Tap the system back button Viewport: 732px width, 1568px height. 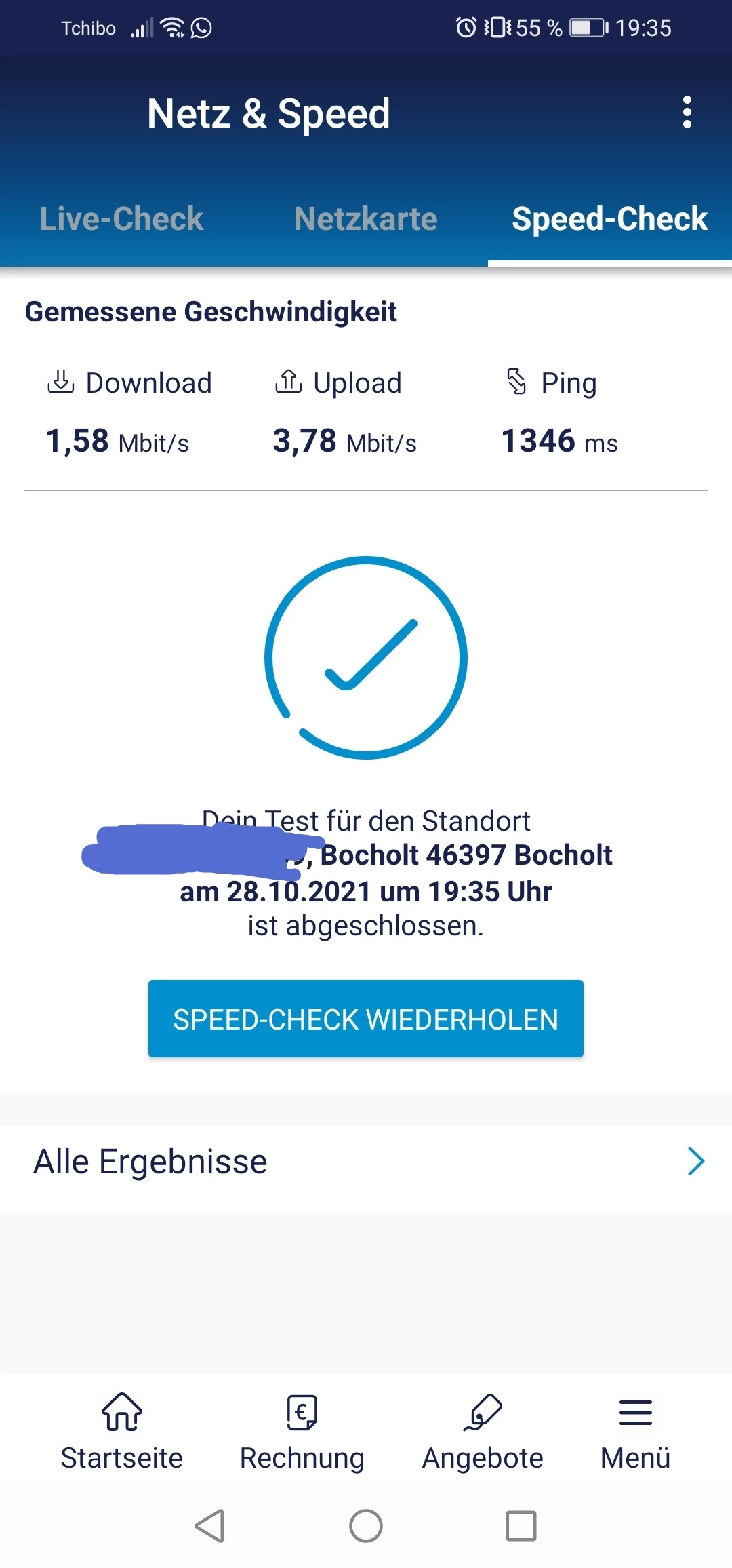pyautogui.click(x=209, y=1526)
